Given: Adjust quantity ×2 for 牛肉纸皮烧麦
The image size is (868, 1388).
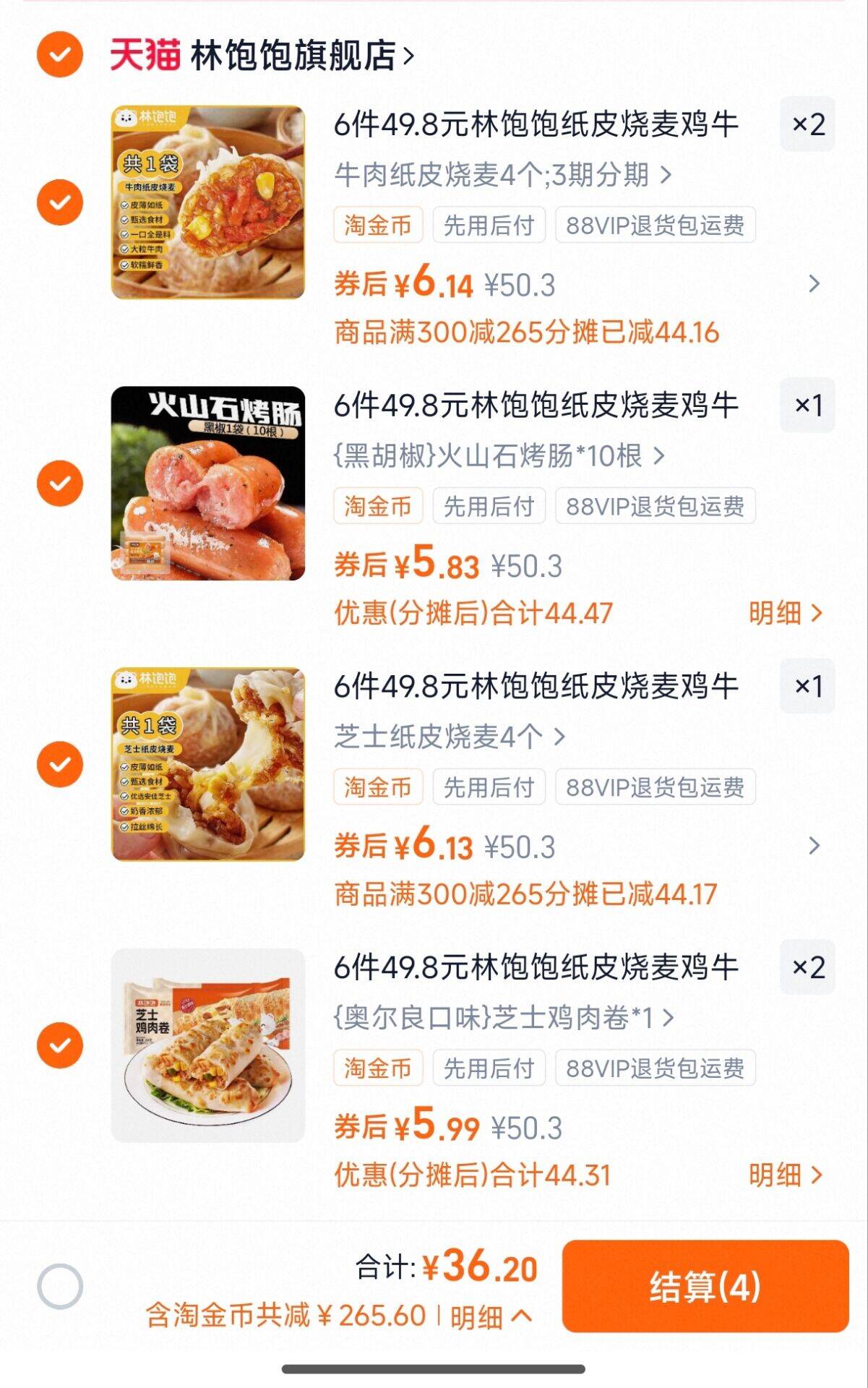Looking at the screenshot, I should click(807, 124).
